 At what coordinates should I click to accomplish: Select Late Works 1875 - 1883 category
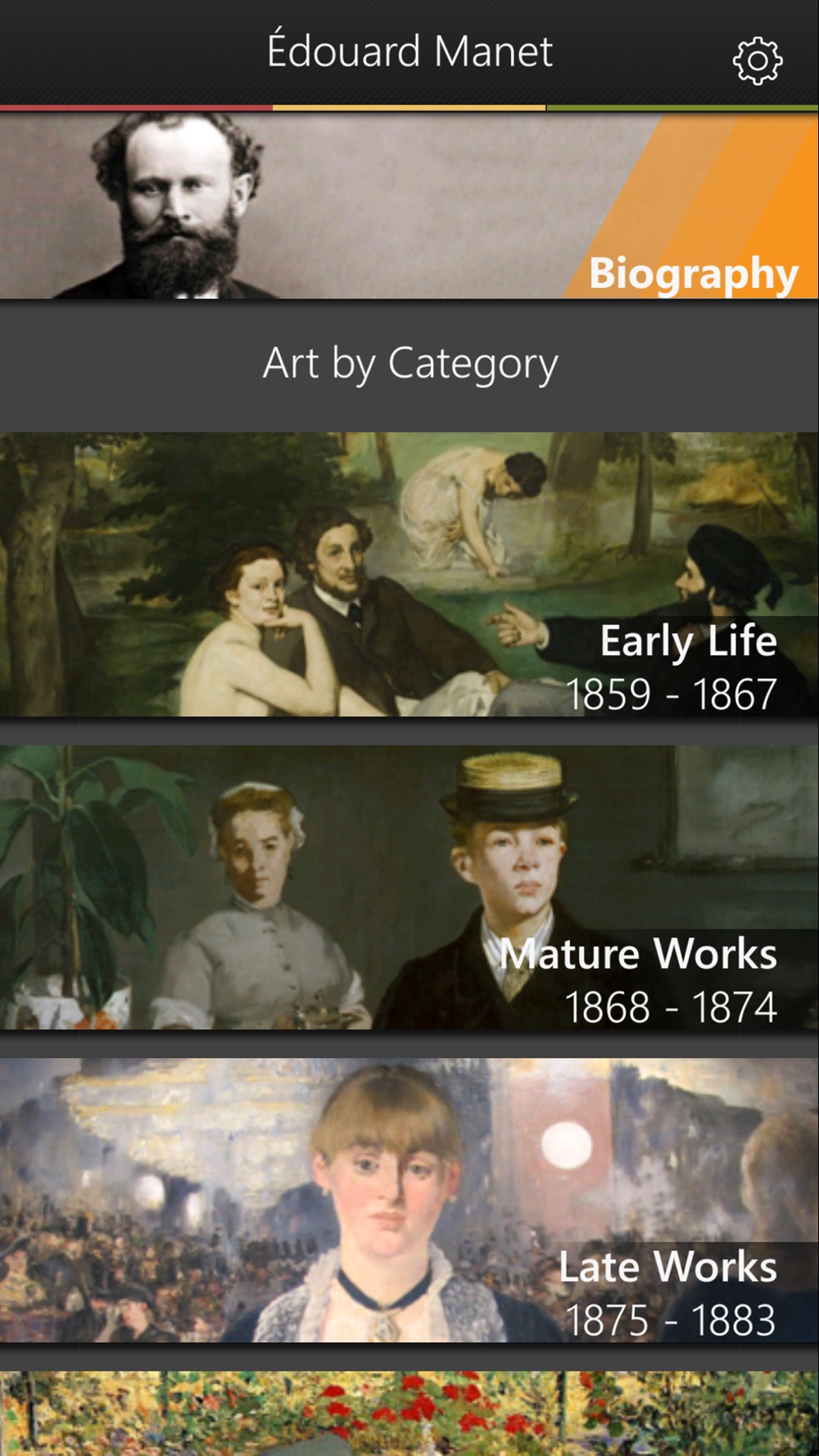click(x=409, y=1201)
